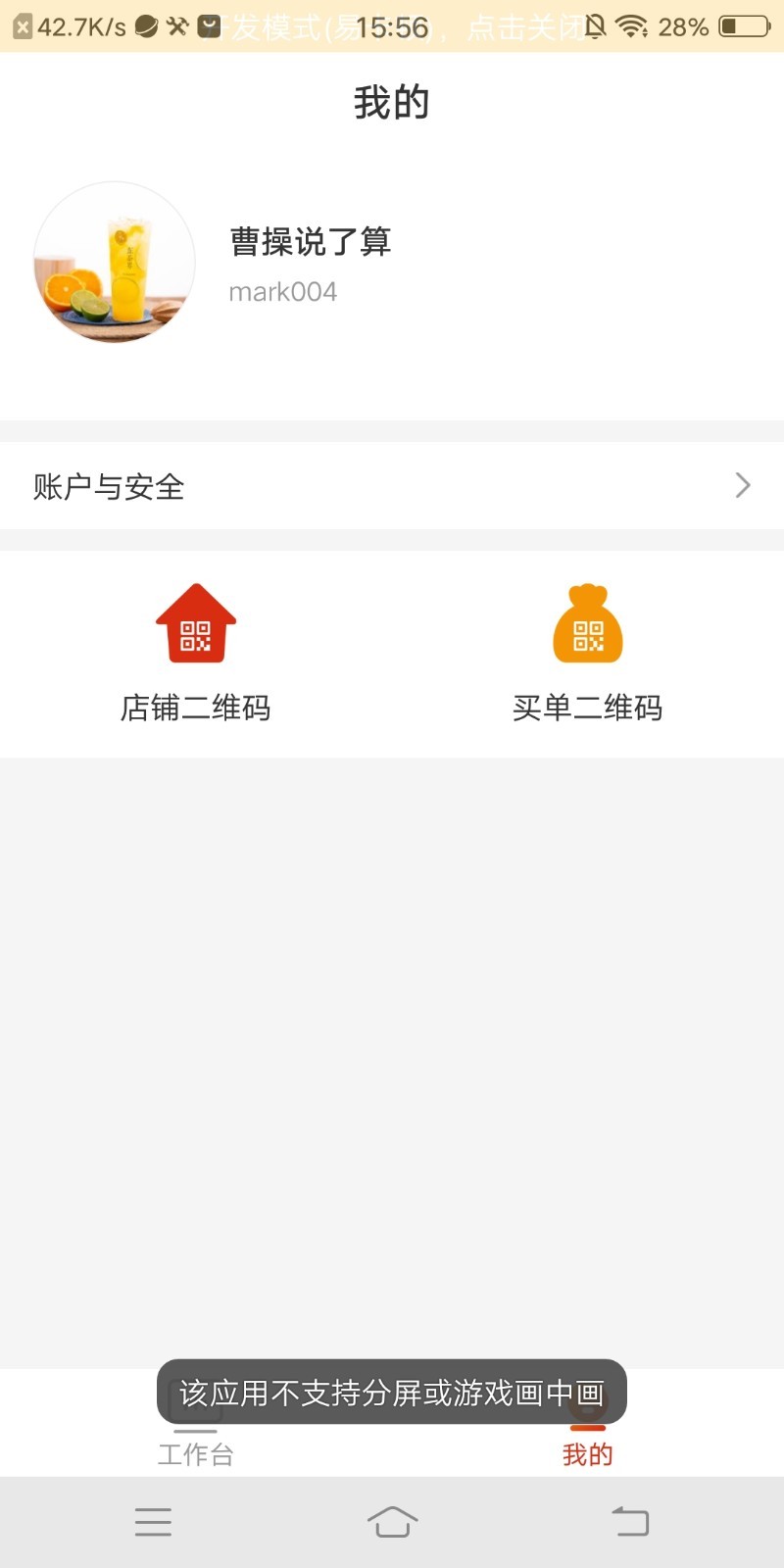Go back with system back button
Screen dimensions: 784x1568
click(x=630, y=1521)
